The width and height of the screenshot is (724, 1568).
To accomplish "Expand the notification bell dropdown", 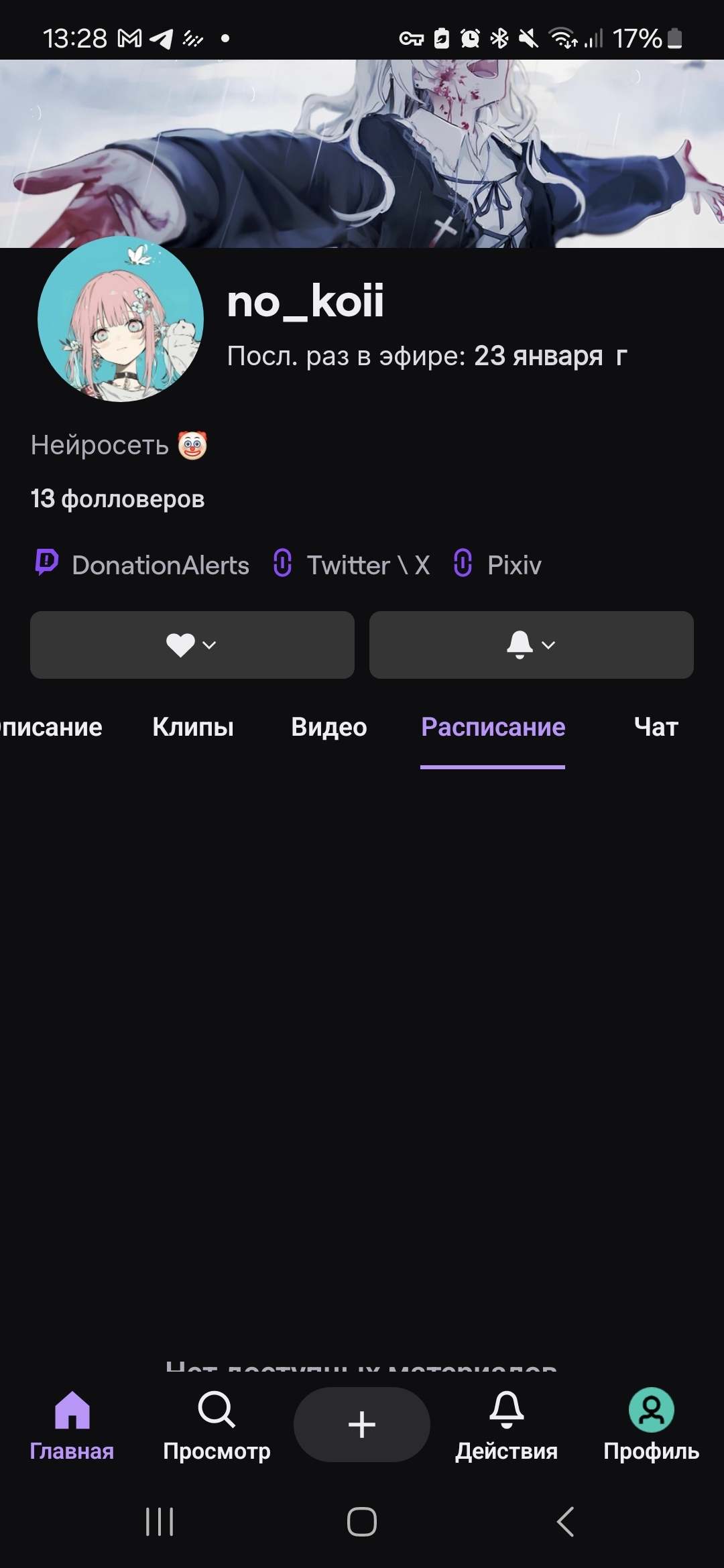I will click(531, 645).
